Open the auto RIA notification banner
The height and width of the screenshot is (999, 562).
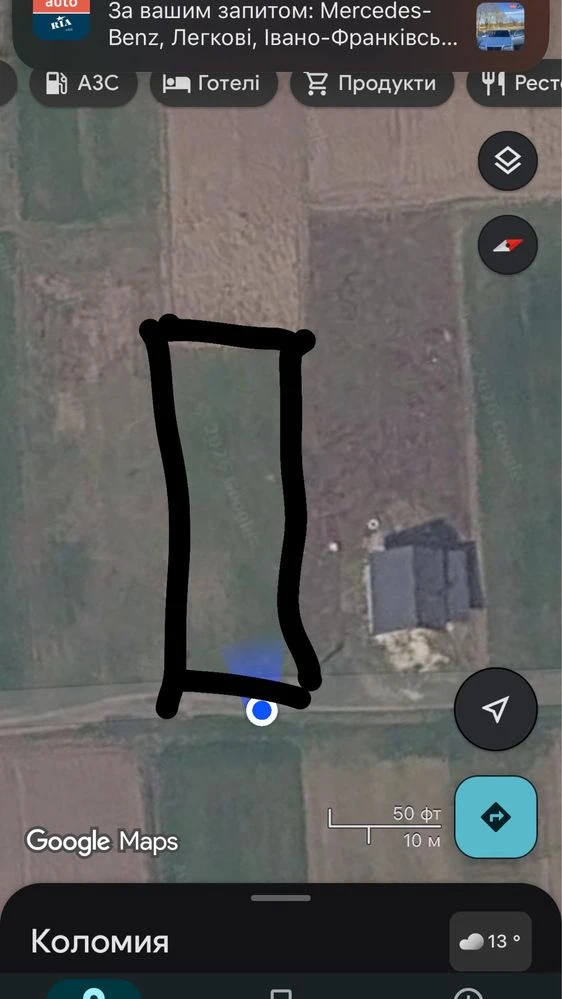coord(280,29)
